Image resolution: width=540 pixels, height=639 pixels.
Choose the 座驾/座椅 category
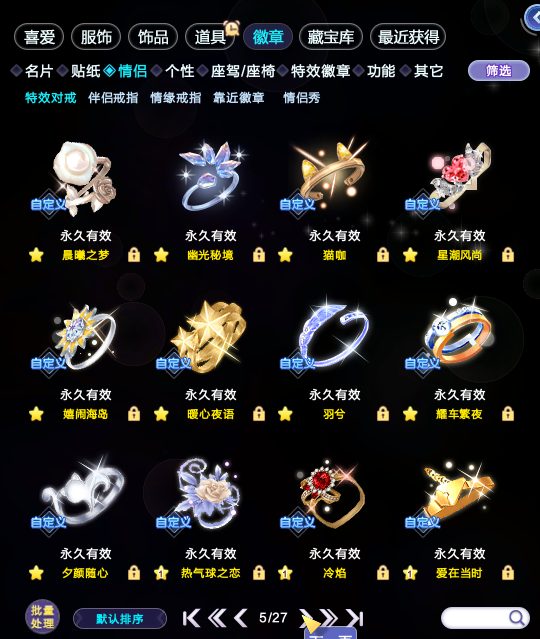click(x=242, y=71)
